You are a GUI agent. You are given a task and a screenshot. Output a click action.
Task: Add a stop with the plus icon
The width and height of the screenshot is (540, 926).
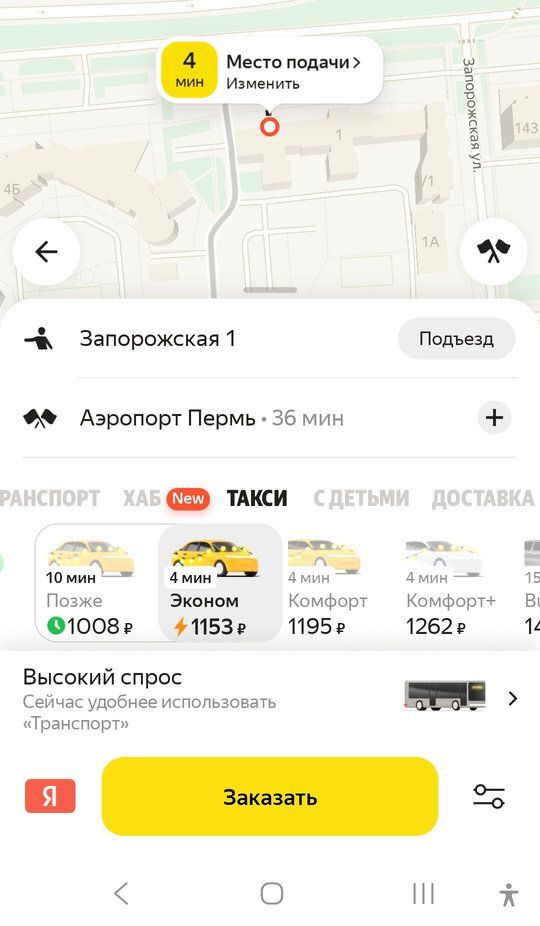[494, 418]
